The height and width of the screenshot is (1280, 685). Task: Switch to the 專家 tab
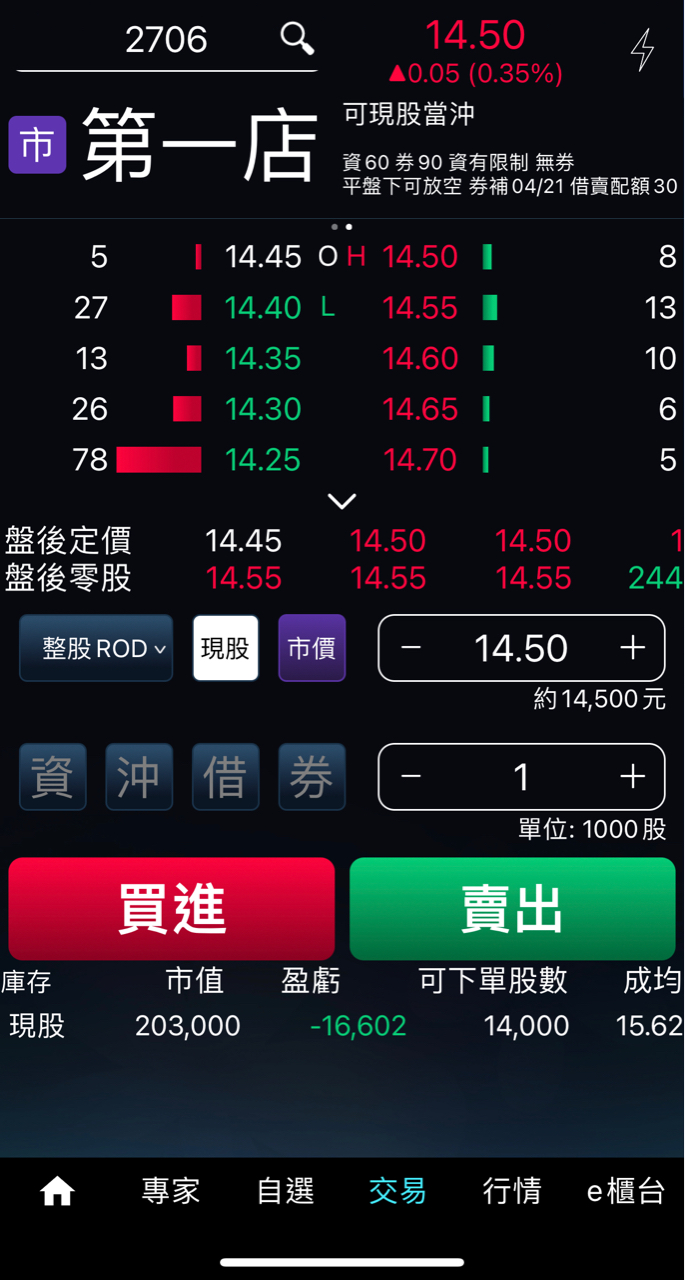171,1191
